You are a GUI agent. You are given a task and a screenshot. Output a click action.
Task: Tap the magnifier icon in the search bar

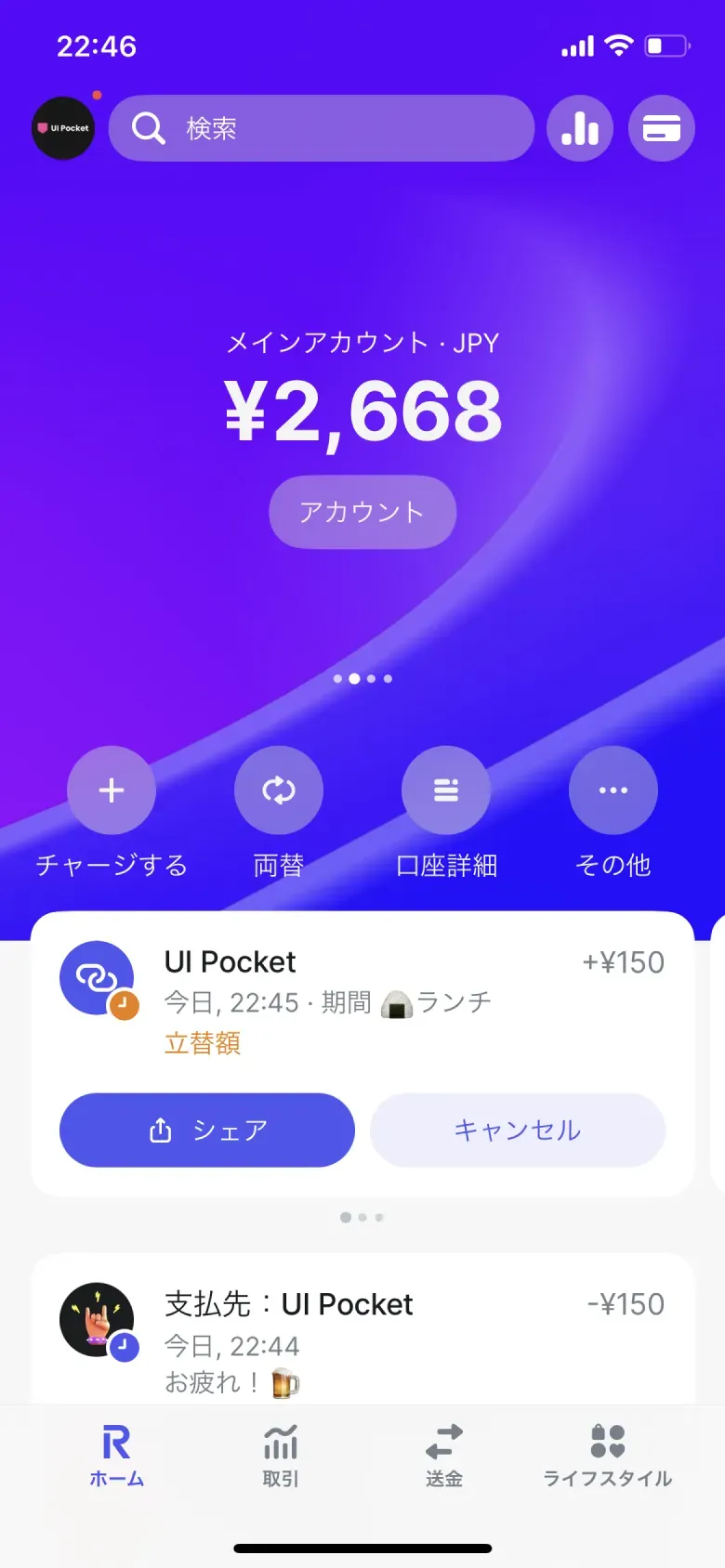click(x=148, y=128)
